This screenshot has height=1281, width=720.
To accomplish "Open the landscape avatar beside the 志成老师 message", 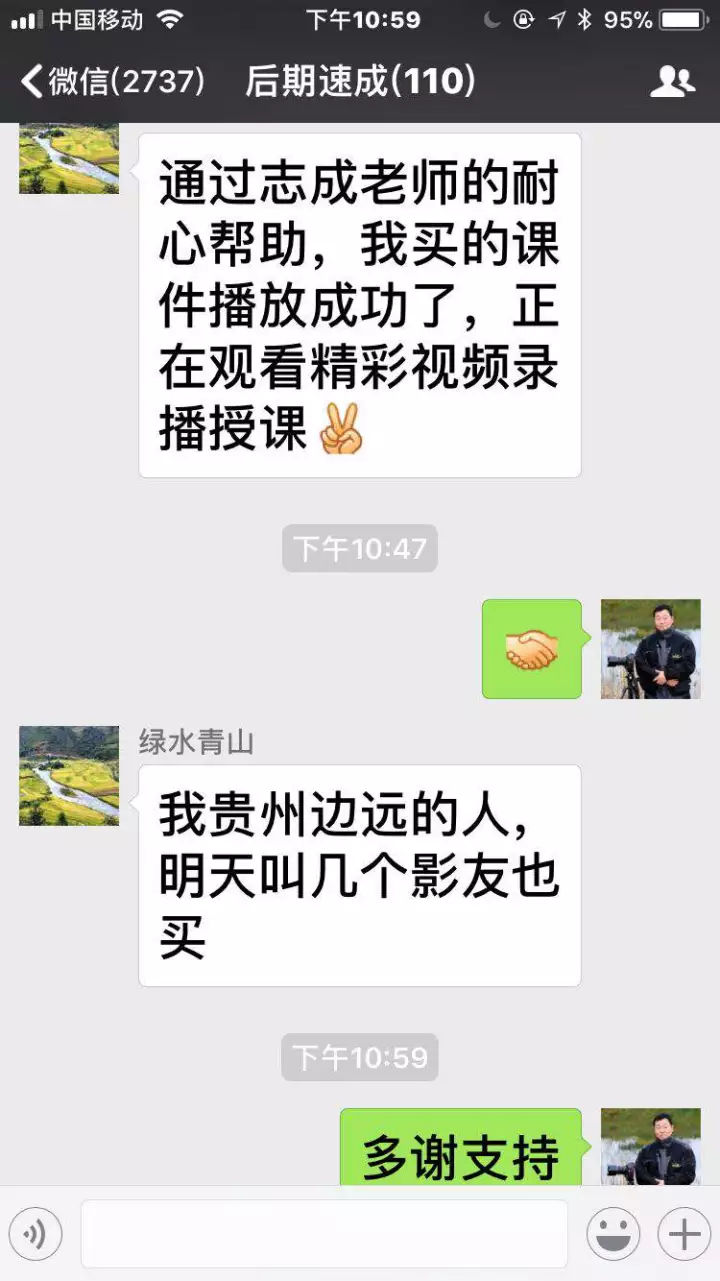I will point(69,158).
